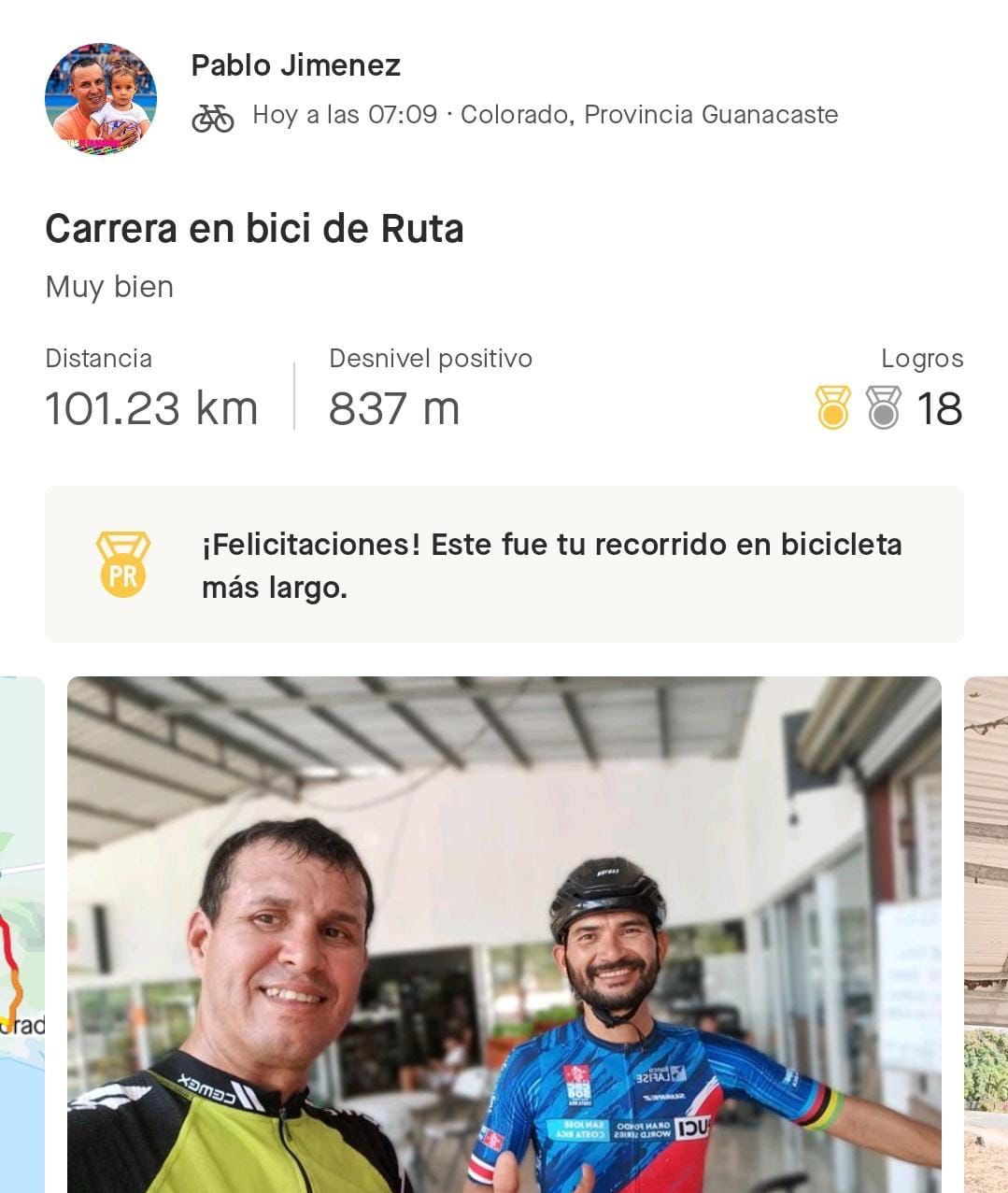Open the activity Carrera en bici de Ruta
Image resolution: width=1008 pixels, height=1193 pixels.
[254, 229]
